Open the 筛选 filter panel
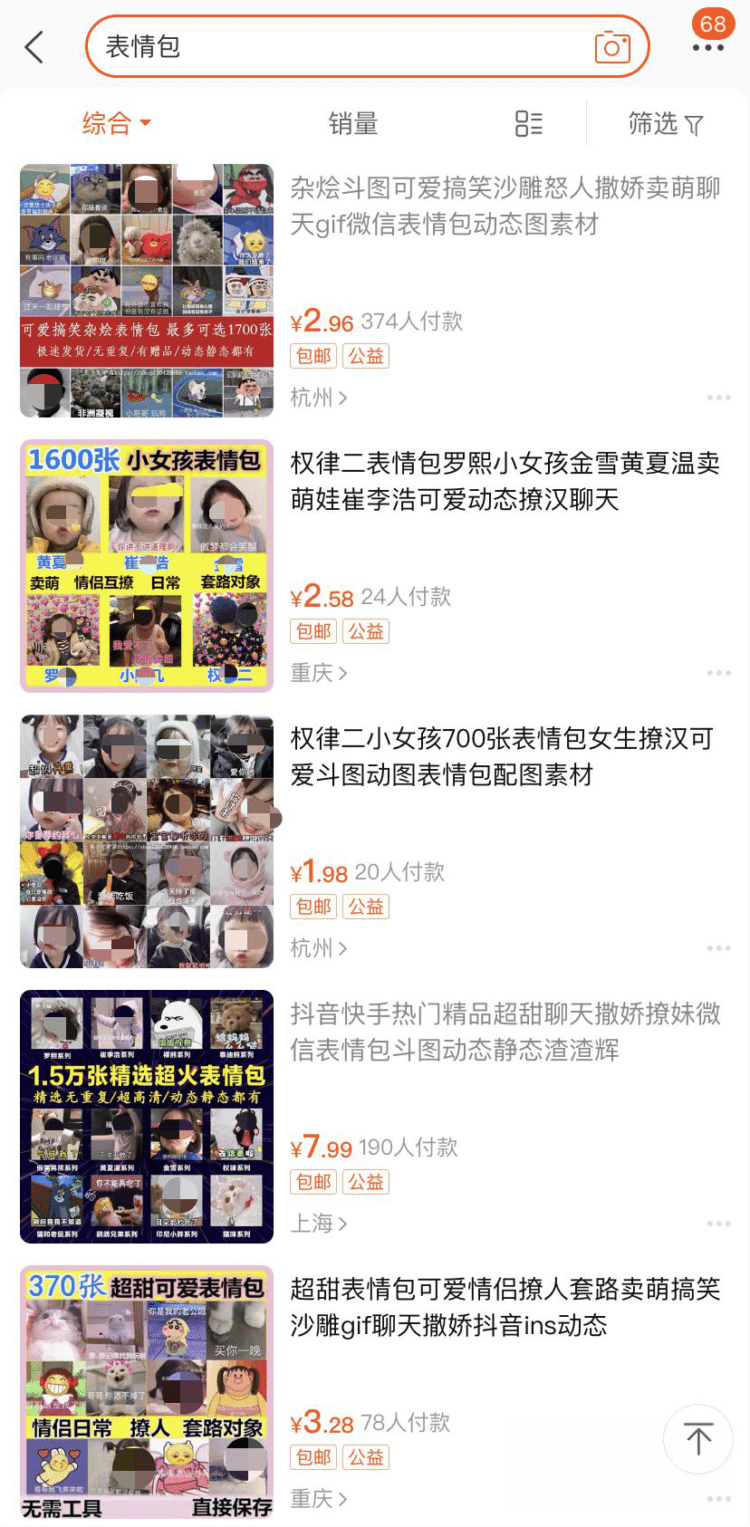This screenshot has width=750, height=1527. [666, 124]
